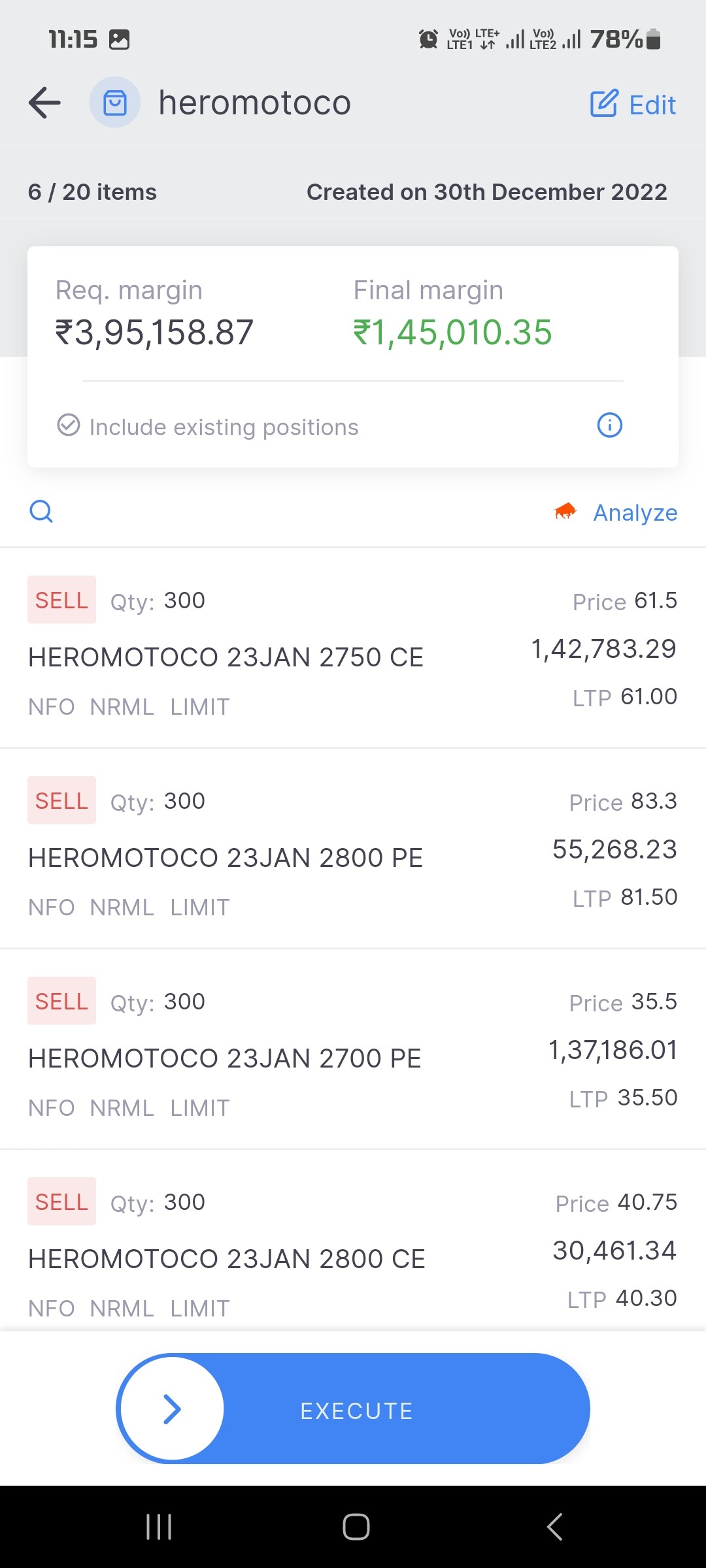706x1568 pixels.
Task: Tap Edit to modify the basket
Action: [633, 105]
